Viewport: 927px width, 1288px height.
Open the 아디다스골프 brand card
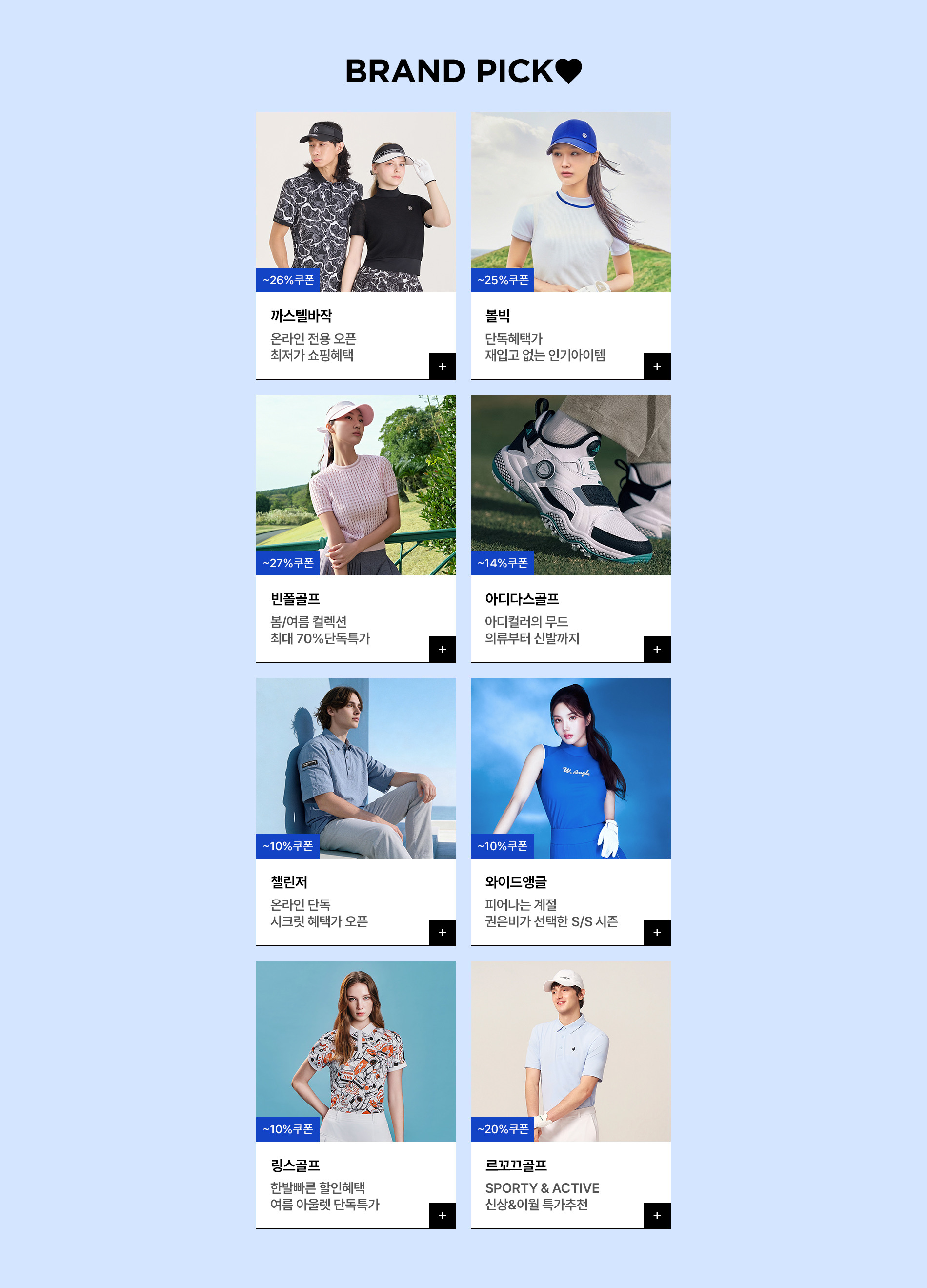coord(570,486)
